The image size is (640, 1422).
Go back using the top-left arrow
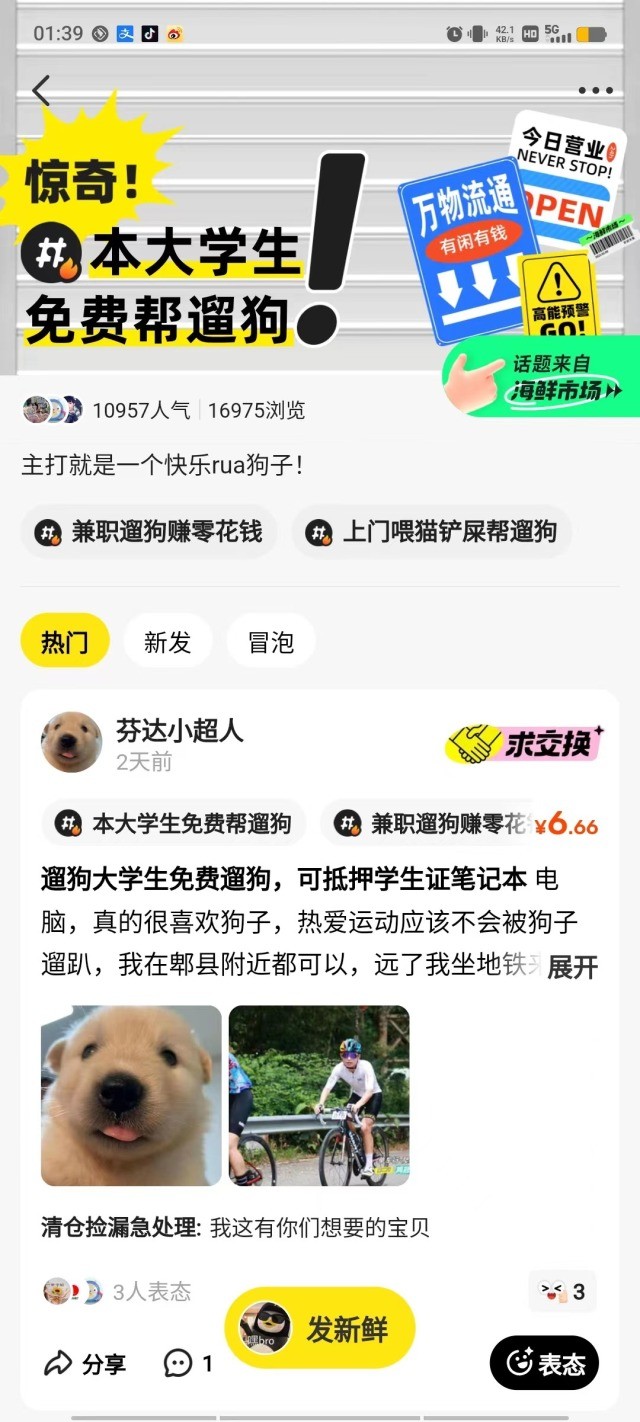tap(41, 91)
